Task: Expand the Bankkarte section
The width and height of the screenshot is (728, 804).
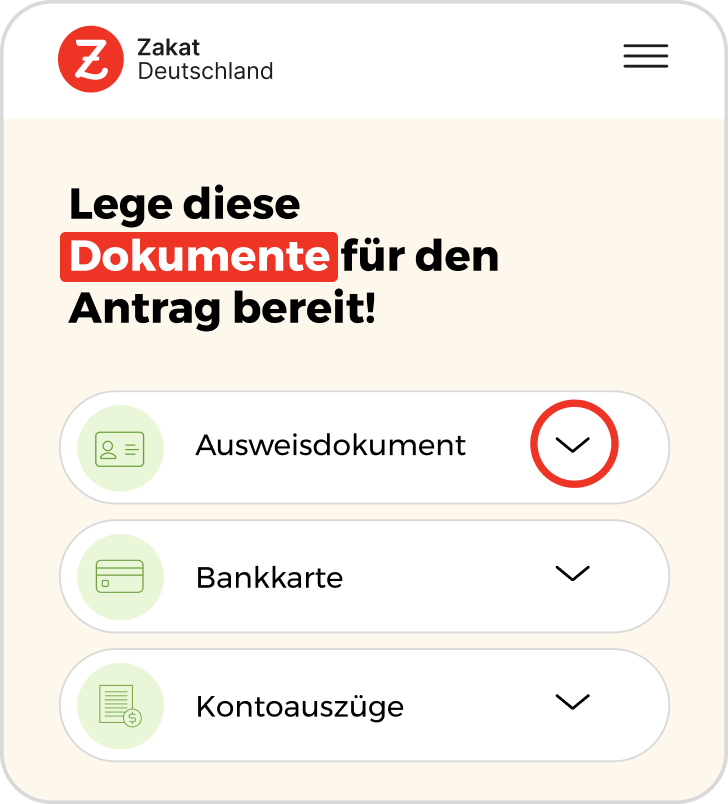Action: (572, 574)
